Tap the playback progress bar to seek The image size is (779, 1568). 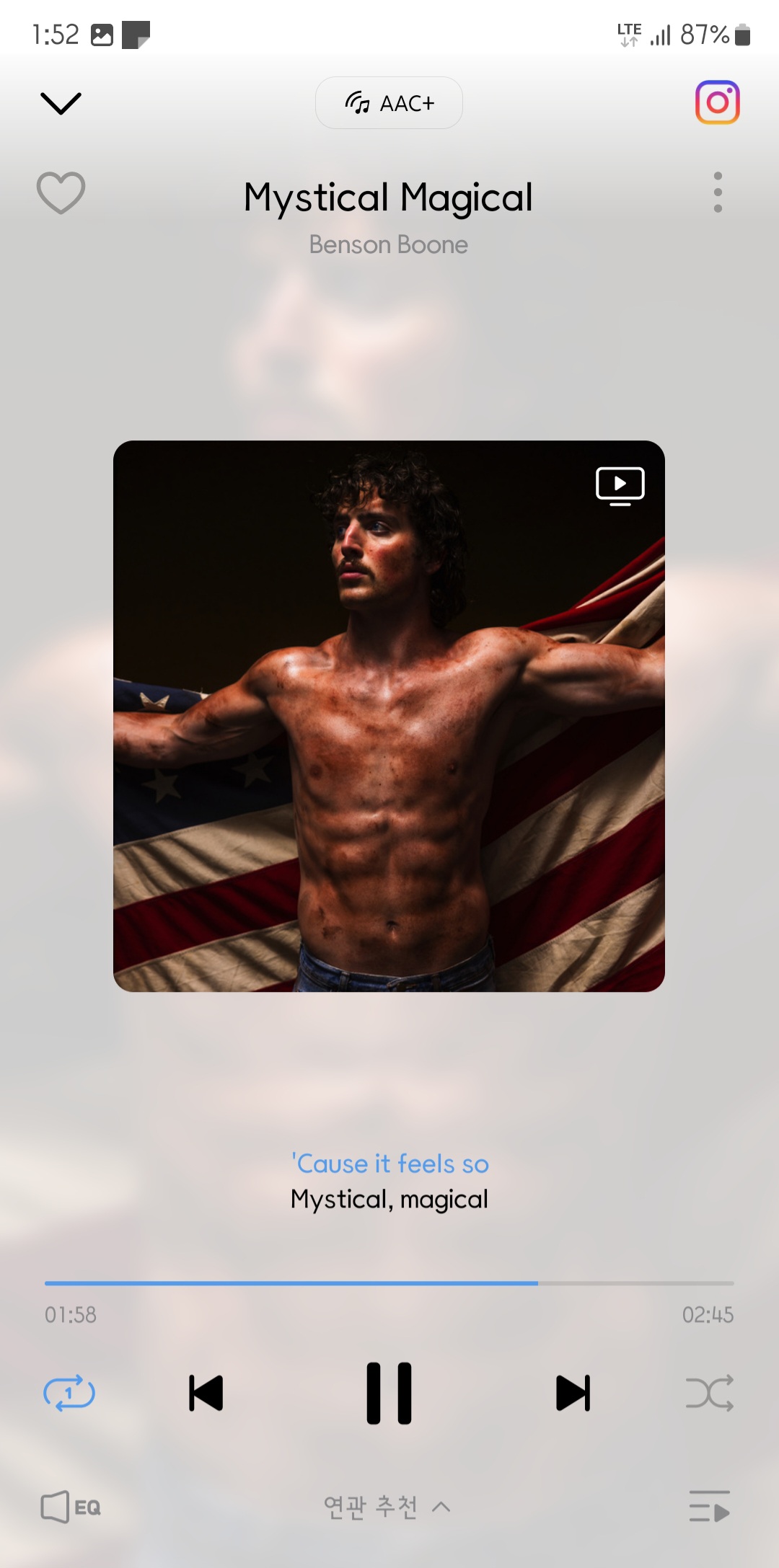pos(389,1283)
